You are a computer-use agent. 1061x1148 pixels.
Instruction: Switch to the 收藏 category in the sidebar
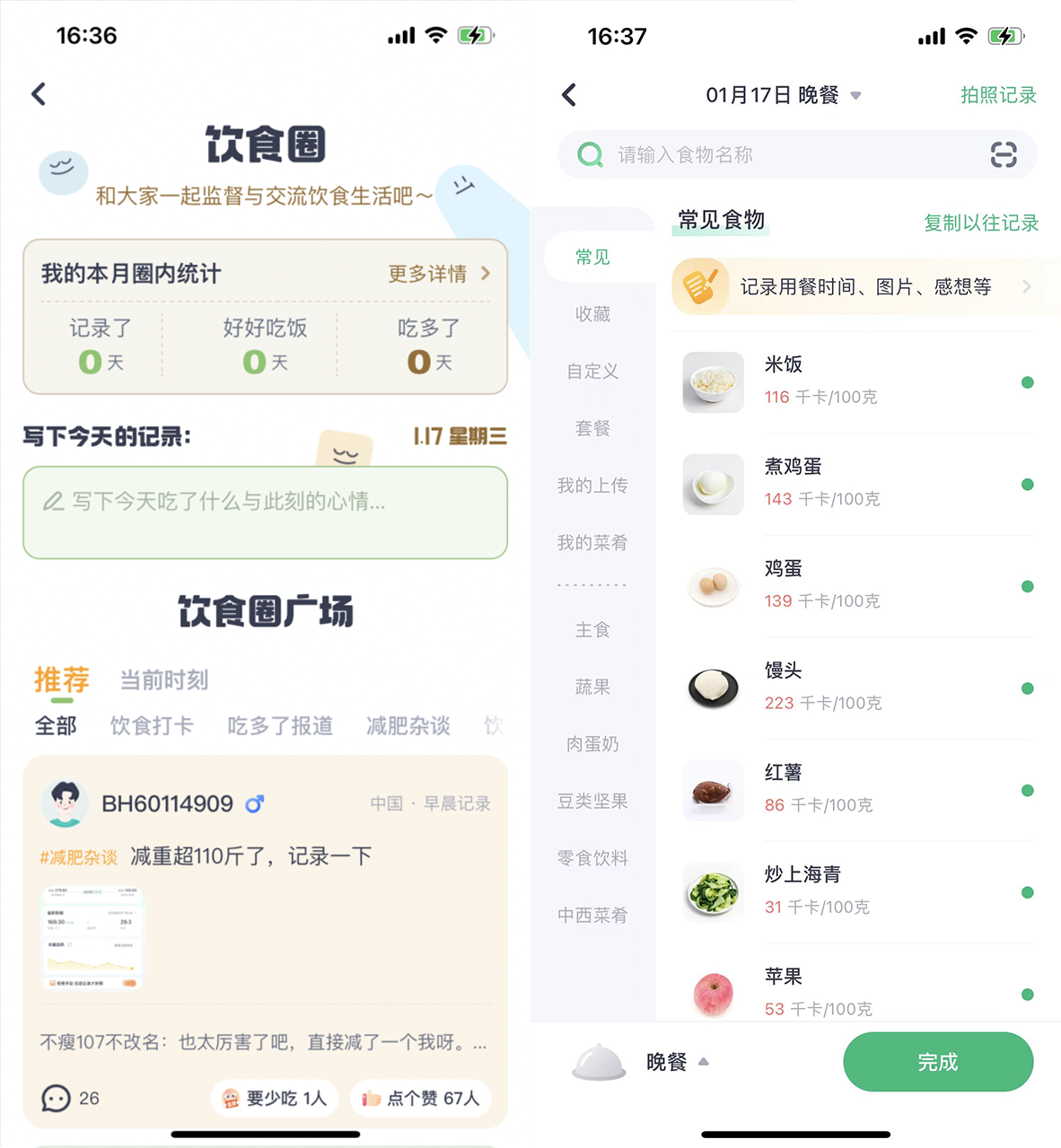pyautogui.click(x=592, y=314)
